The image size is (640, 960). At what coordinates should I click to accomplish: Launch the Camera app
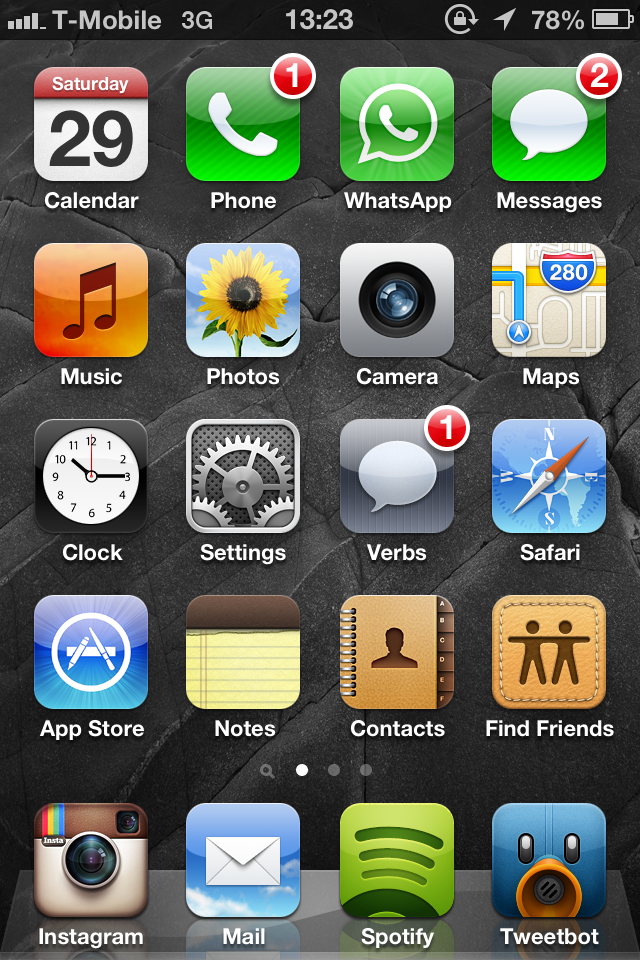tap(397, 300)
